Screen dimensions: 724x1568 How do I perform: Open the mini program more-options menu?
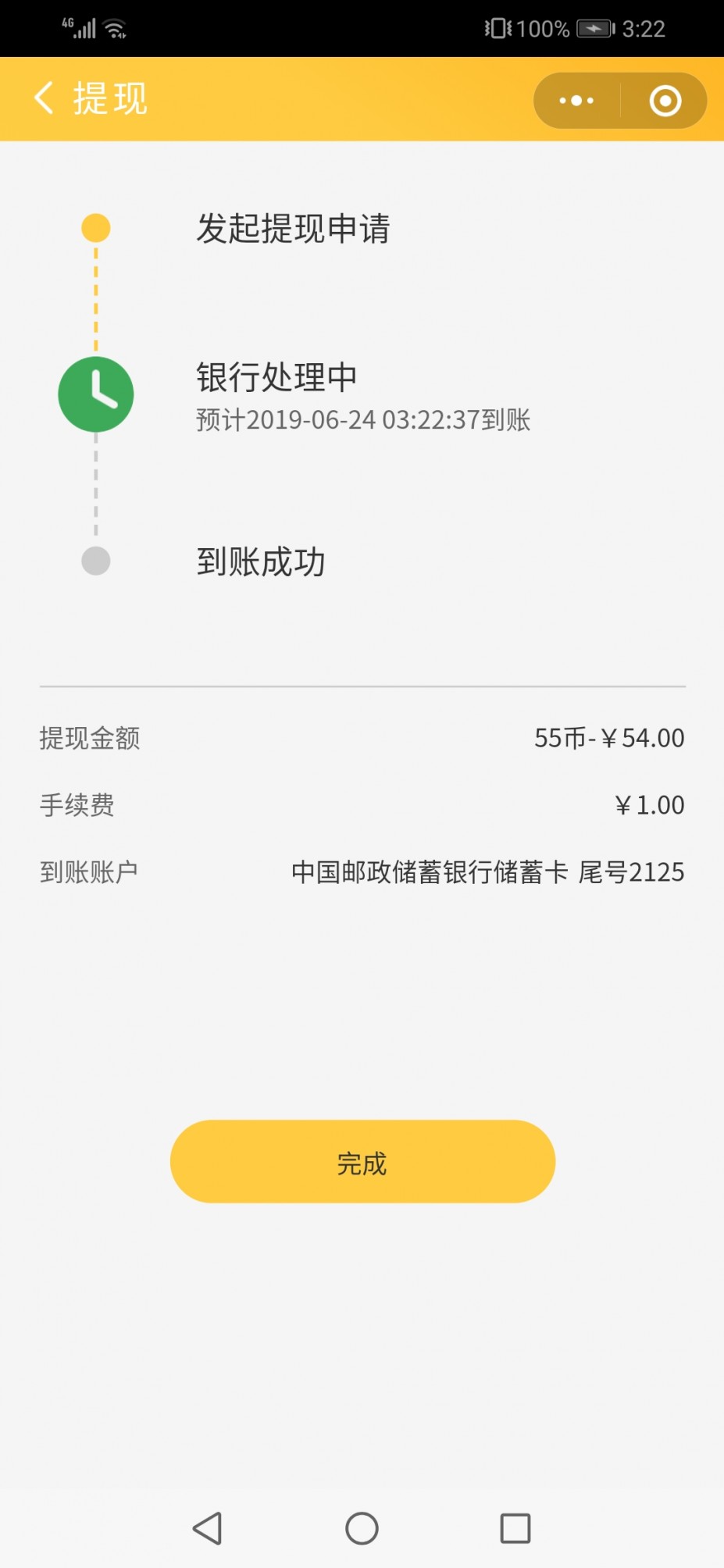coord(576,101)
